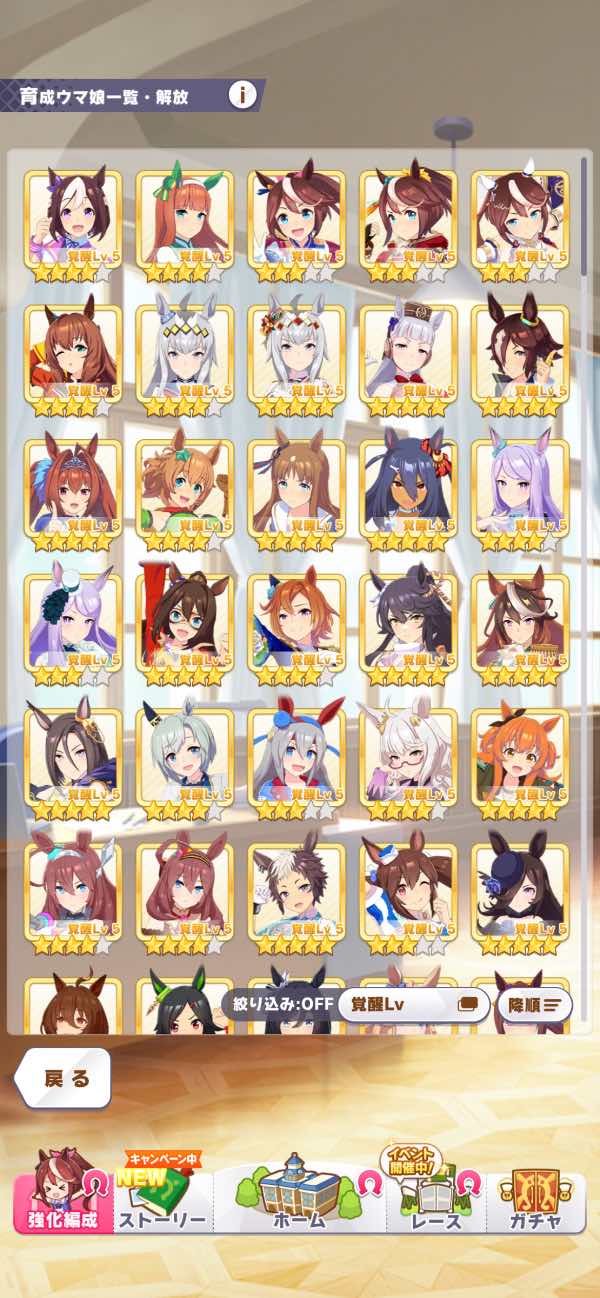Switch to the 強化編成 tab
This screenshot has width=600, height=1298.
(x=63, y=1195)
